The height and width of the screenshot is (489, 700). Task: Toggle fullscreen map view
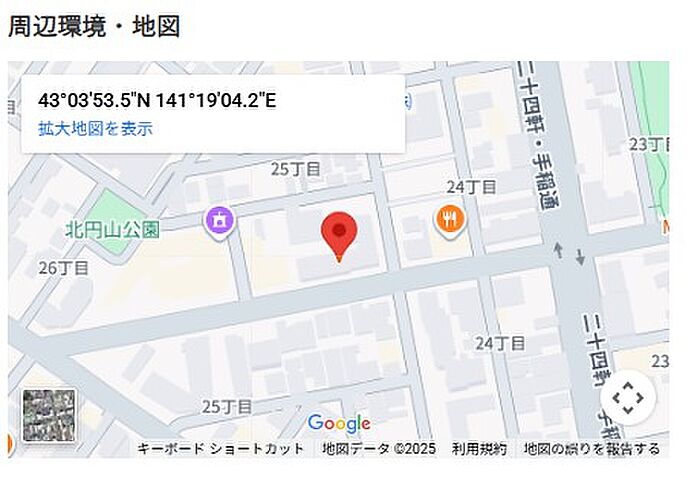(x=628, y=397)
